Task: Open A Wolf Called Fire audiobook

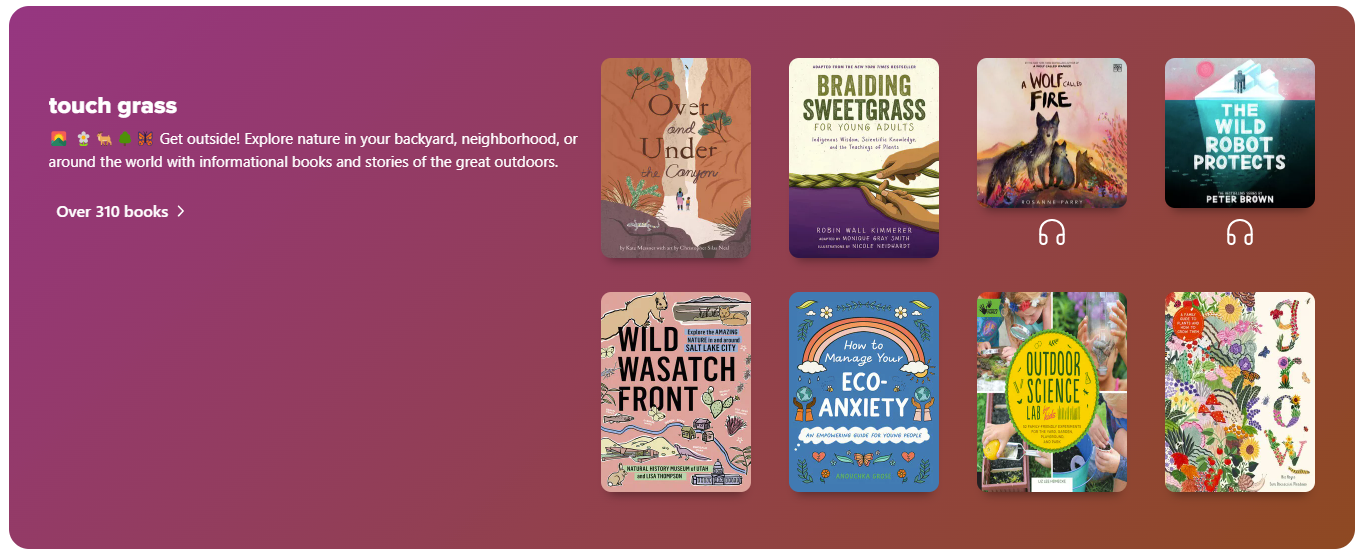Action: (x=1051, y=133)
